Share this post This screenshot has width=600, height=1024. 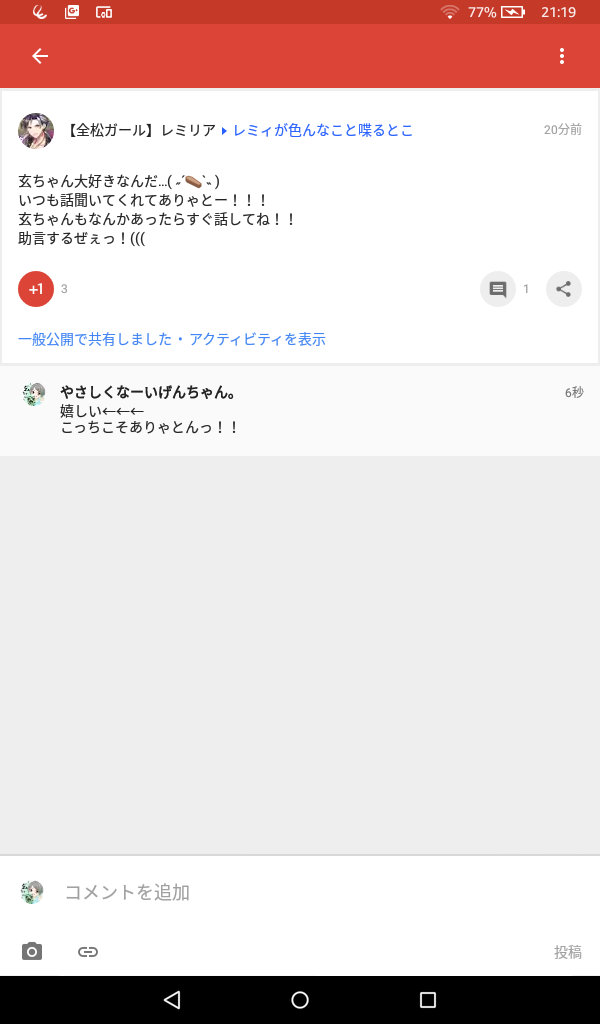[564, 289]
